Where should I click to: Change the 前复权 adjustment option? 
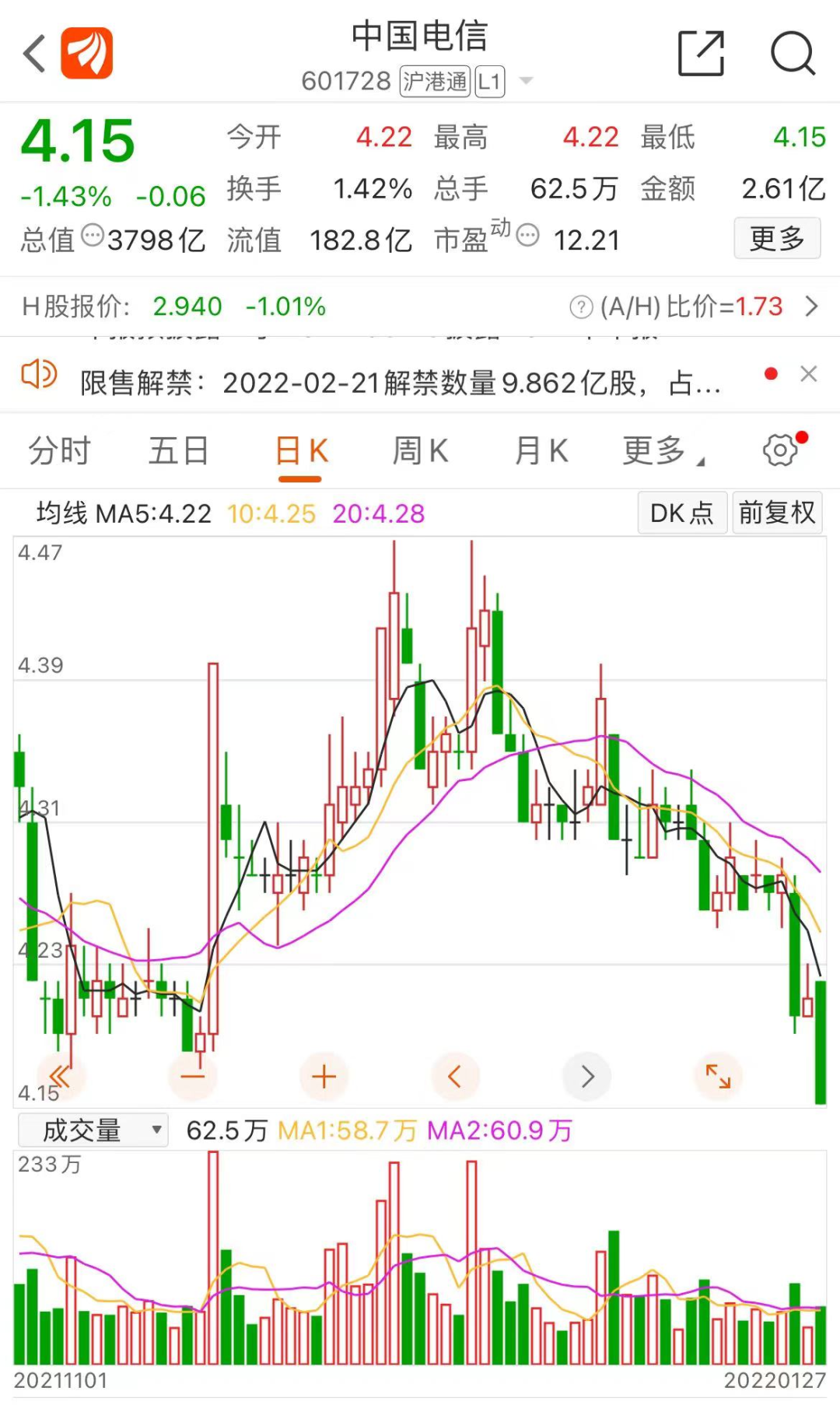click(x=777, y=513)
